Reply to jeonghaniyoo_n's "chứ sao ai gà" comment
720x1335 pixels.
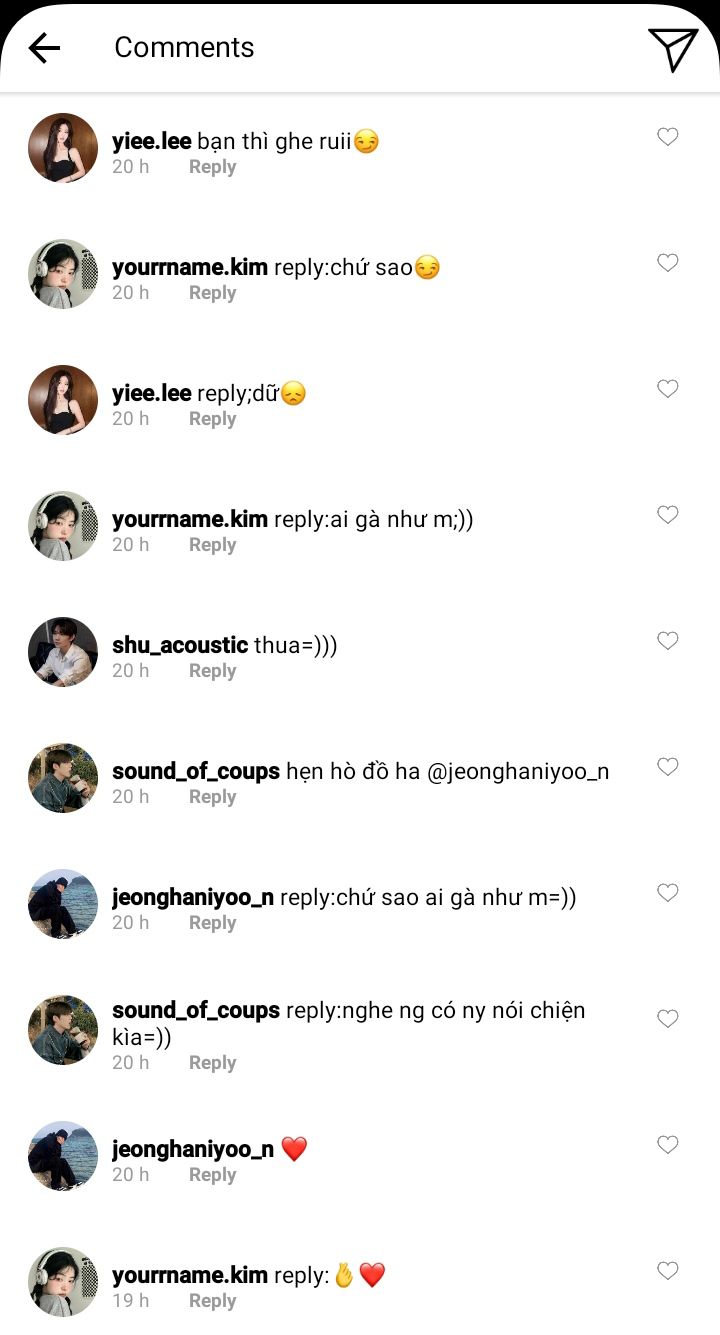[212, 923]
